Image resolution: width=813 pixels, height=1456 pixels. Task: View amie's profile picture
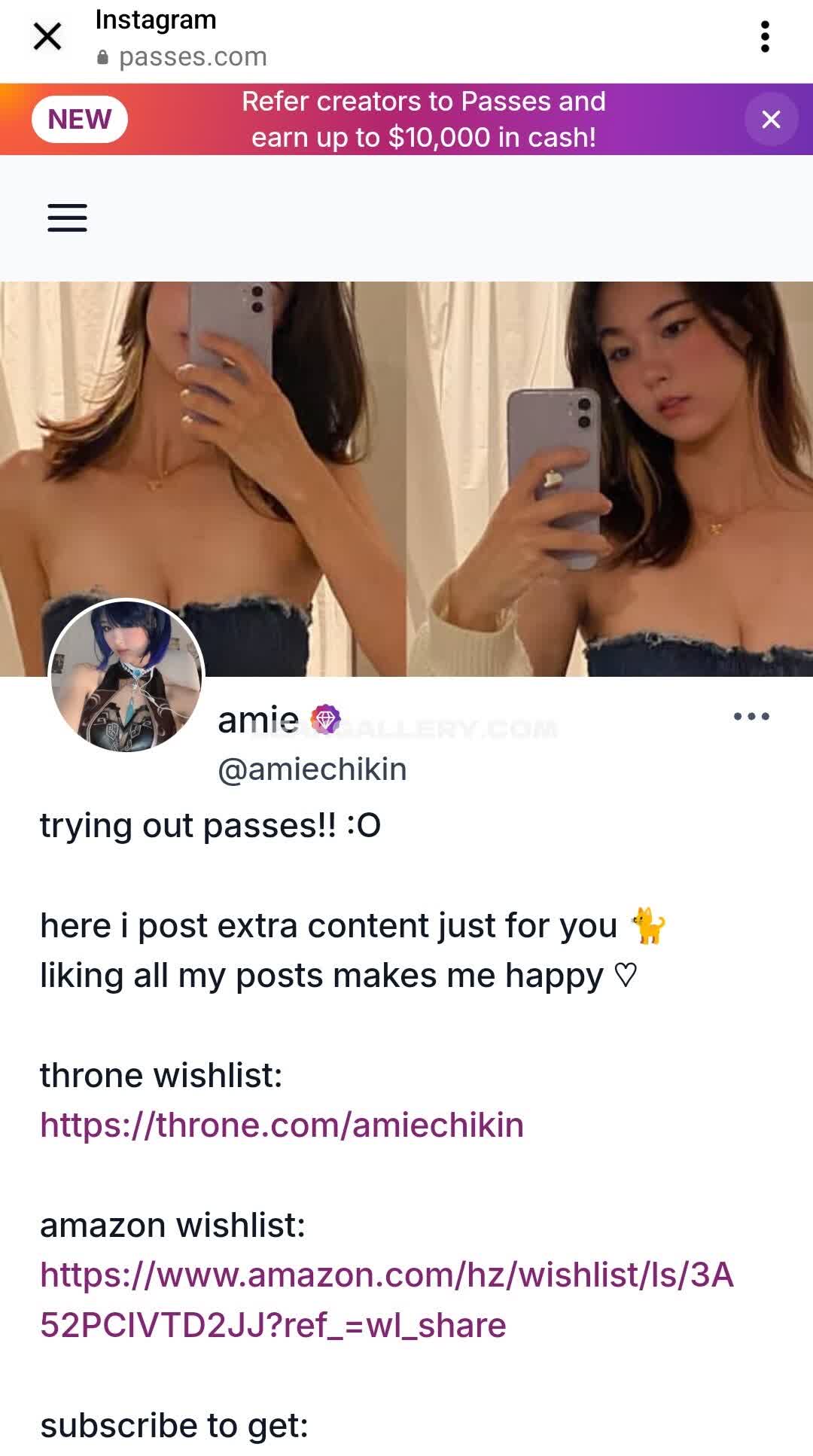pos(126,676)
